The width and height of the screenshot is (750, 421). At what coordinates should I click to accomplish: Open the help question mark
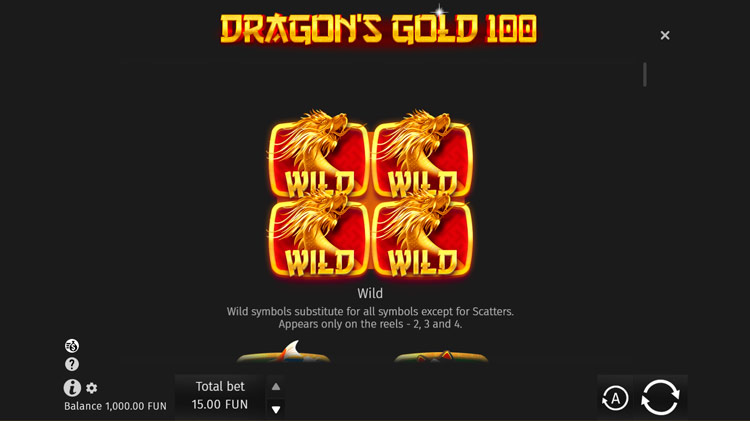coord(72,365)
